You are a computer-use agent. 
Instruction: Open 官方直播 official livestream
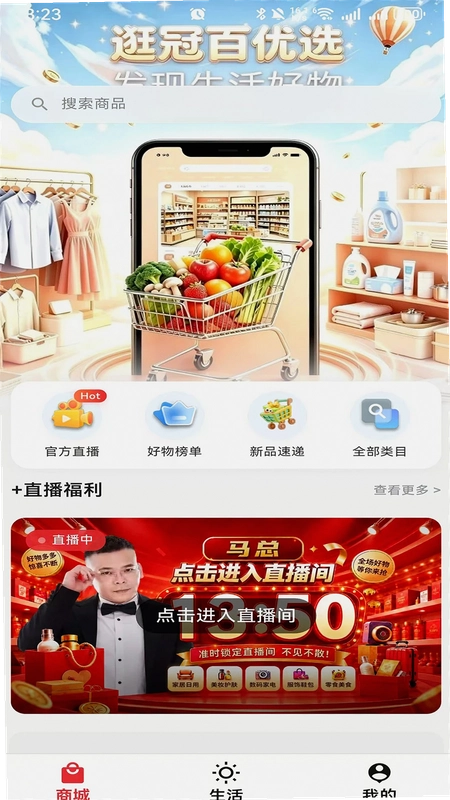[72, 426]
